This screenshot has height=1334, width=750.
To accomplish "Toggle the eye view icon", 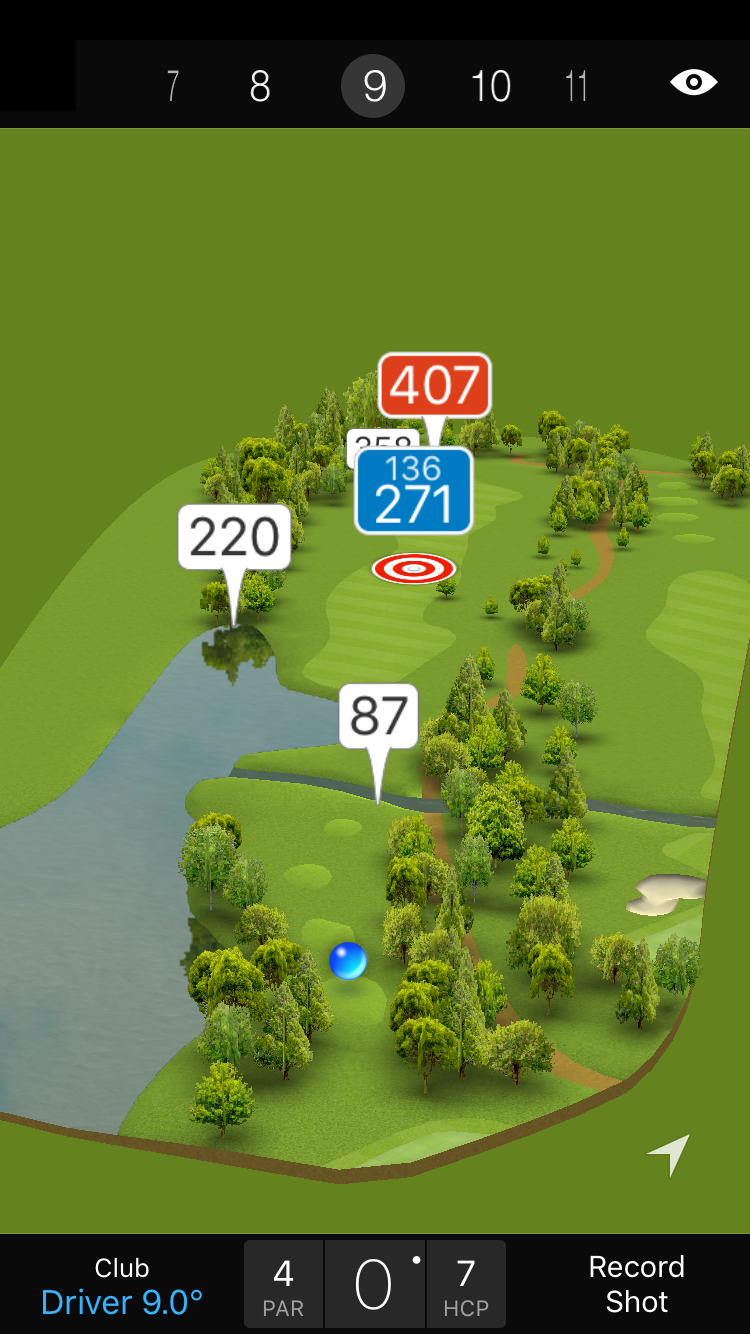I will click(x=693, y=83).
